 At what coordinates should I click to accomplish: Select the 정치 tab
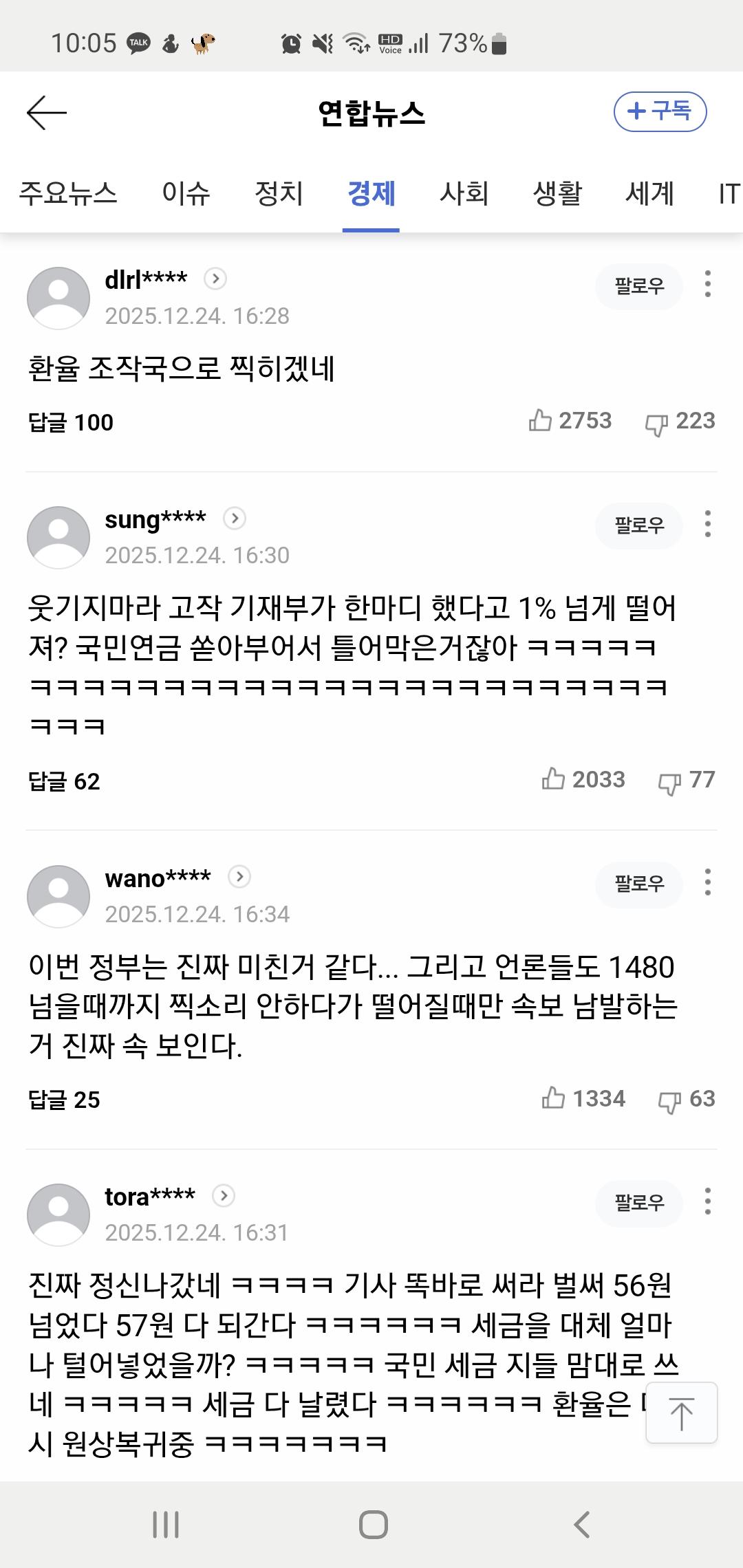click(279, 193)
